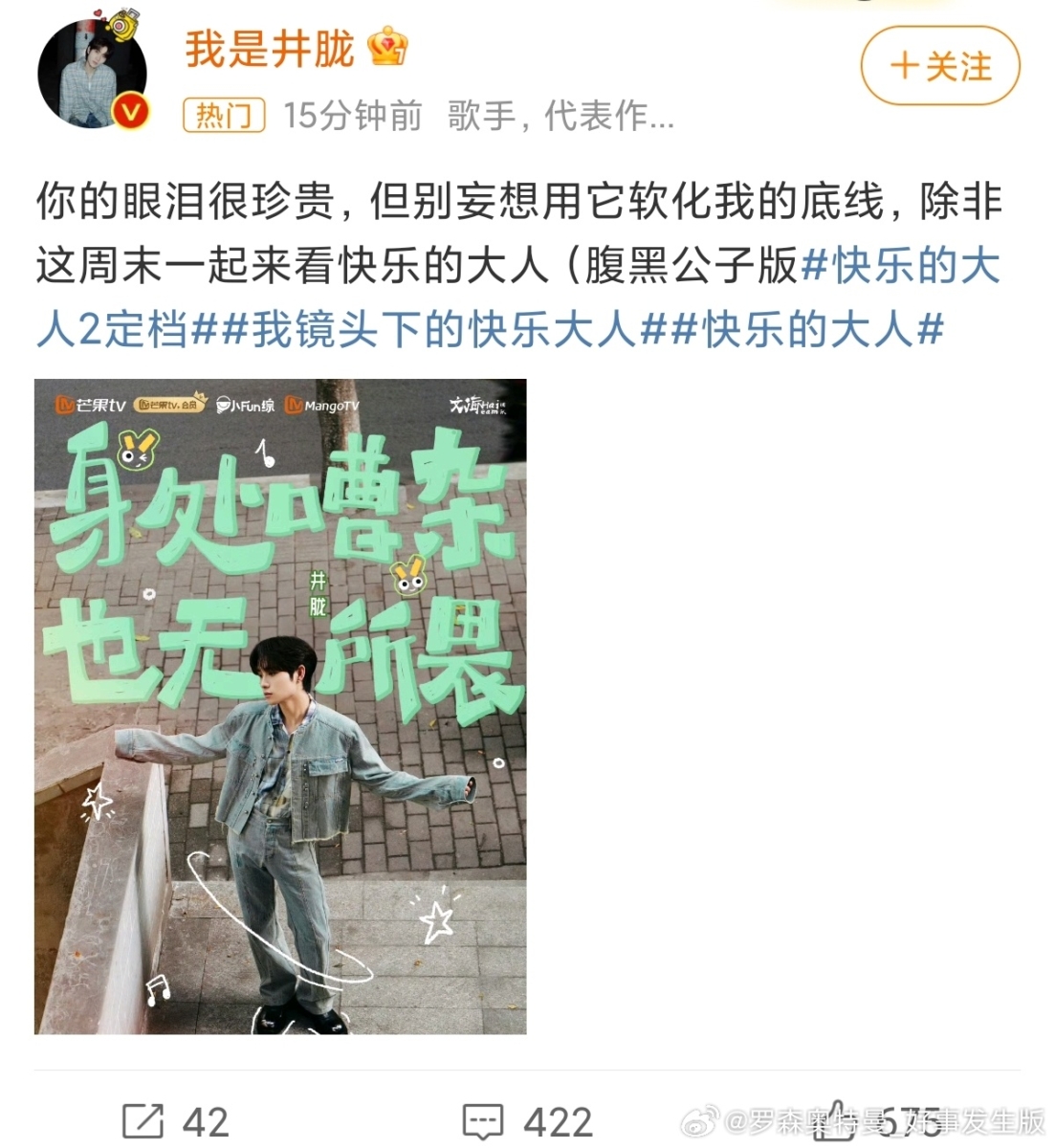This screenshot has height=1148, width=1055.
Task: View the attached poster image
Action: point(280,706)
